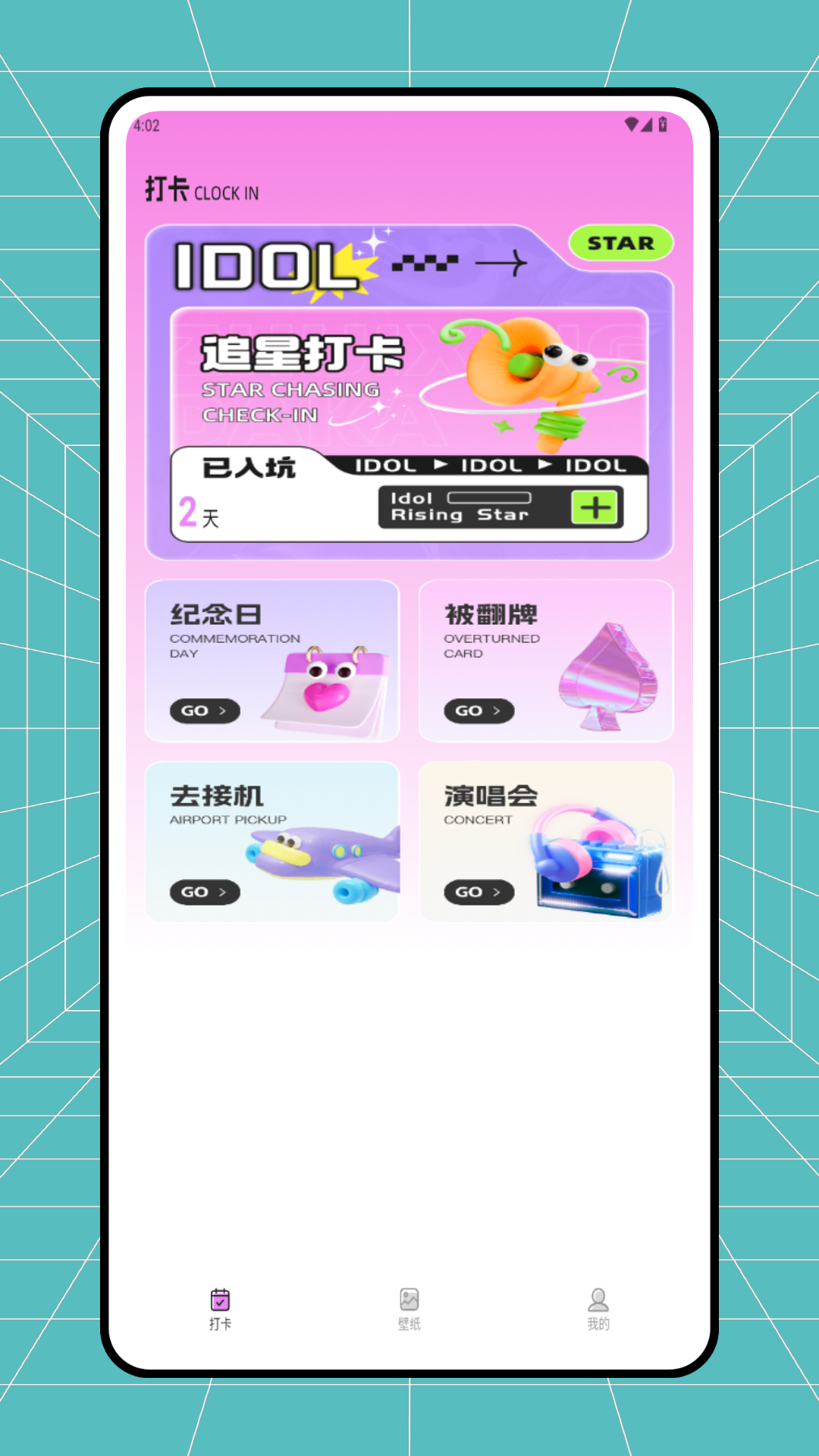The width and height of the screenshot is (819, 1456).
Task: Click the GO arrow expander under 纪念日
Action: (204, 711)
